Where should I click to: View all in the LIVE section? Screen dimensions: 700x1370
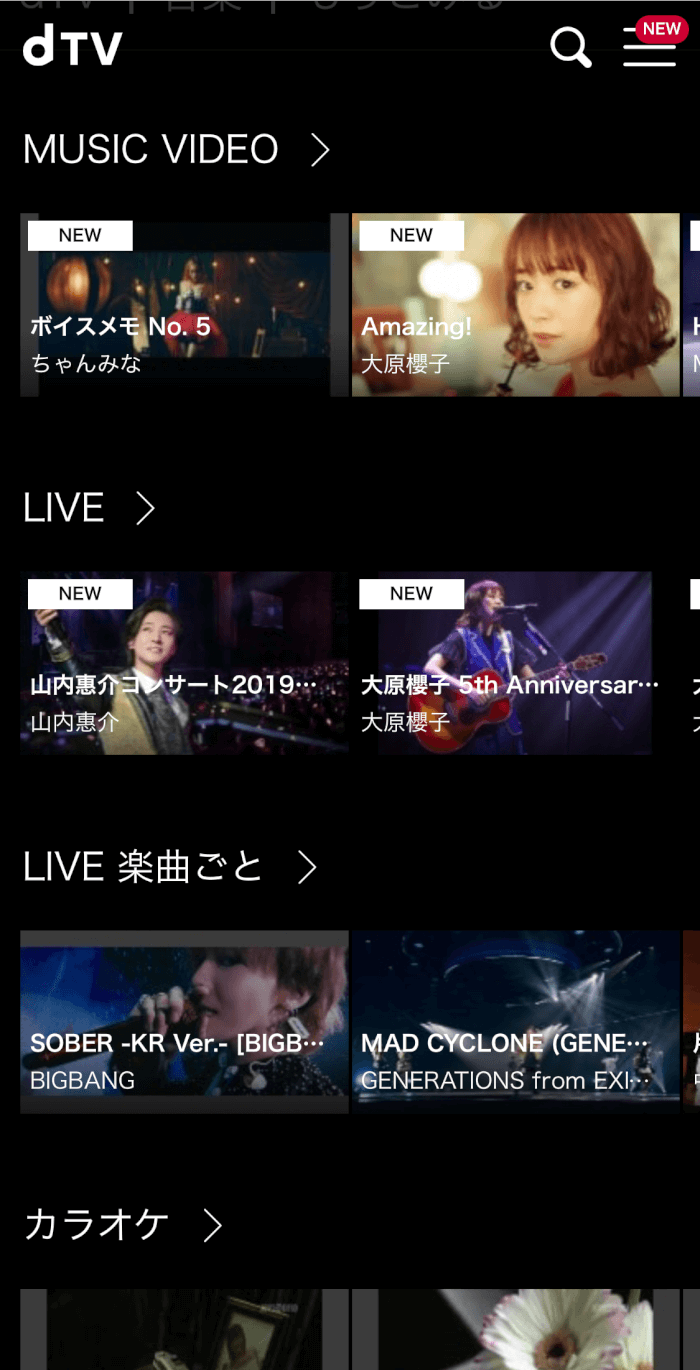(x=146, y=508)
